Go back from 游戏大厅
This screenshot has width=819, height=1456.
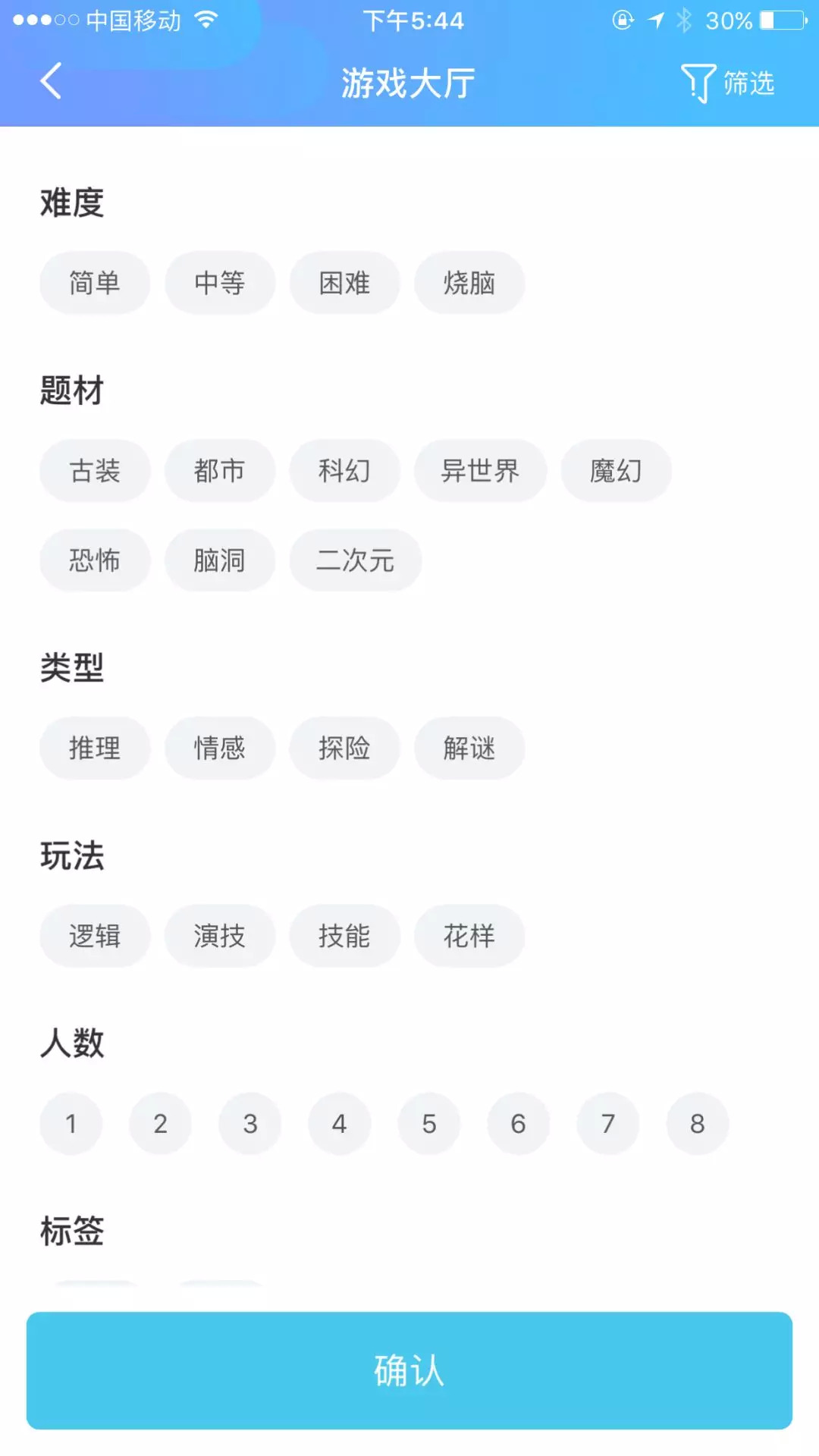(51, 81)
